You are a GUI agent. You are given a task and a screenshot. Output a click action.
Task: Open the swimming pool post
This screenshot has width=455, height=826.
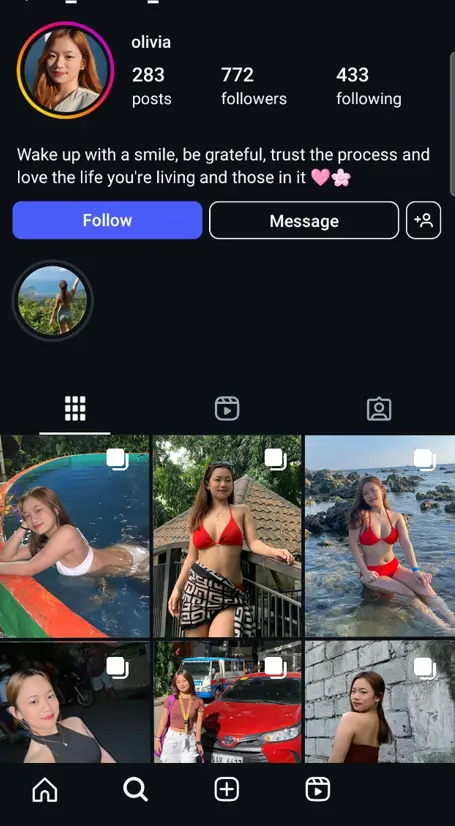point(75,536)
